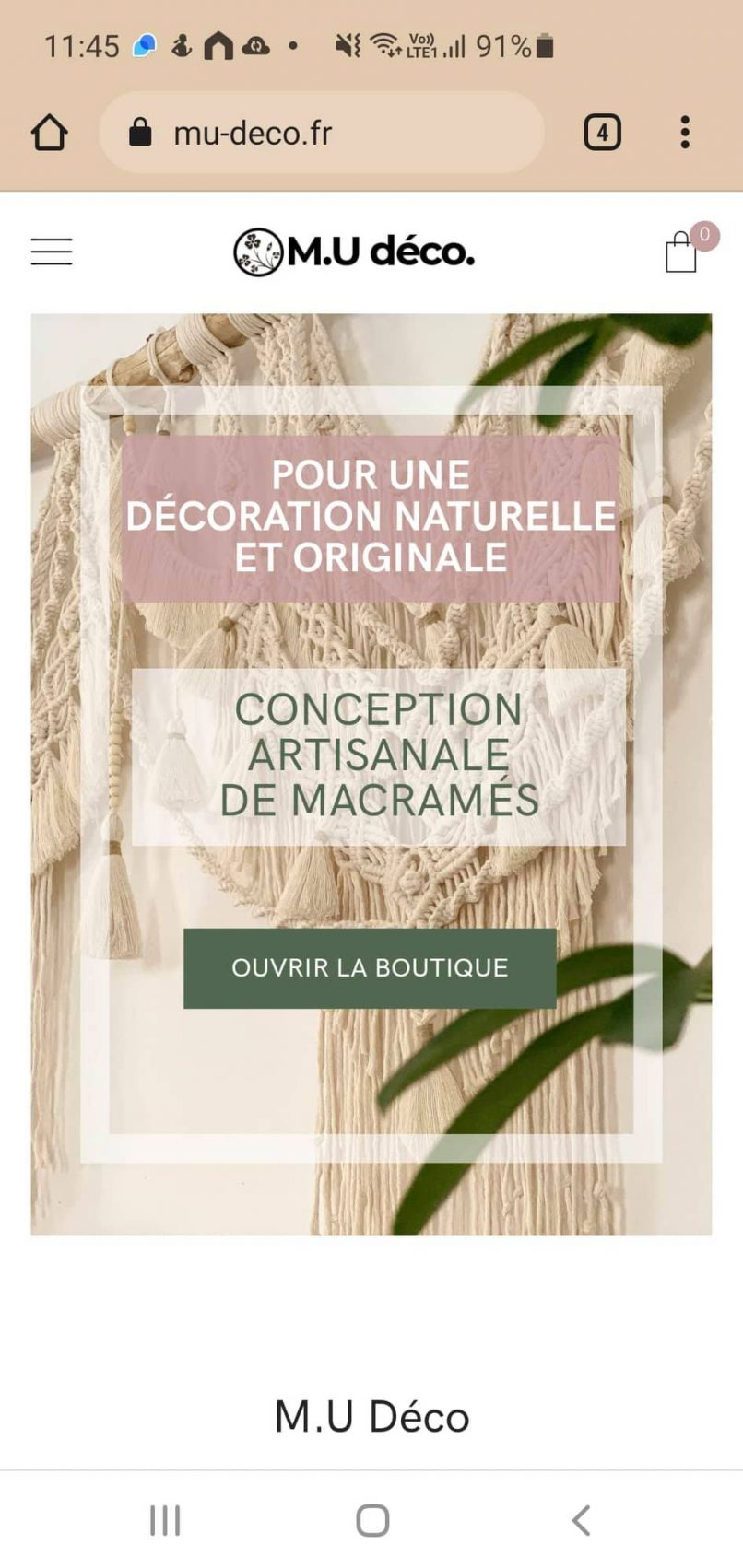Tap the M.U déco logo
This screenshot has width=743, height=1568.
click(354, 252)
